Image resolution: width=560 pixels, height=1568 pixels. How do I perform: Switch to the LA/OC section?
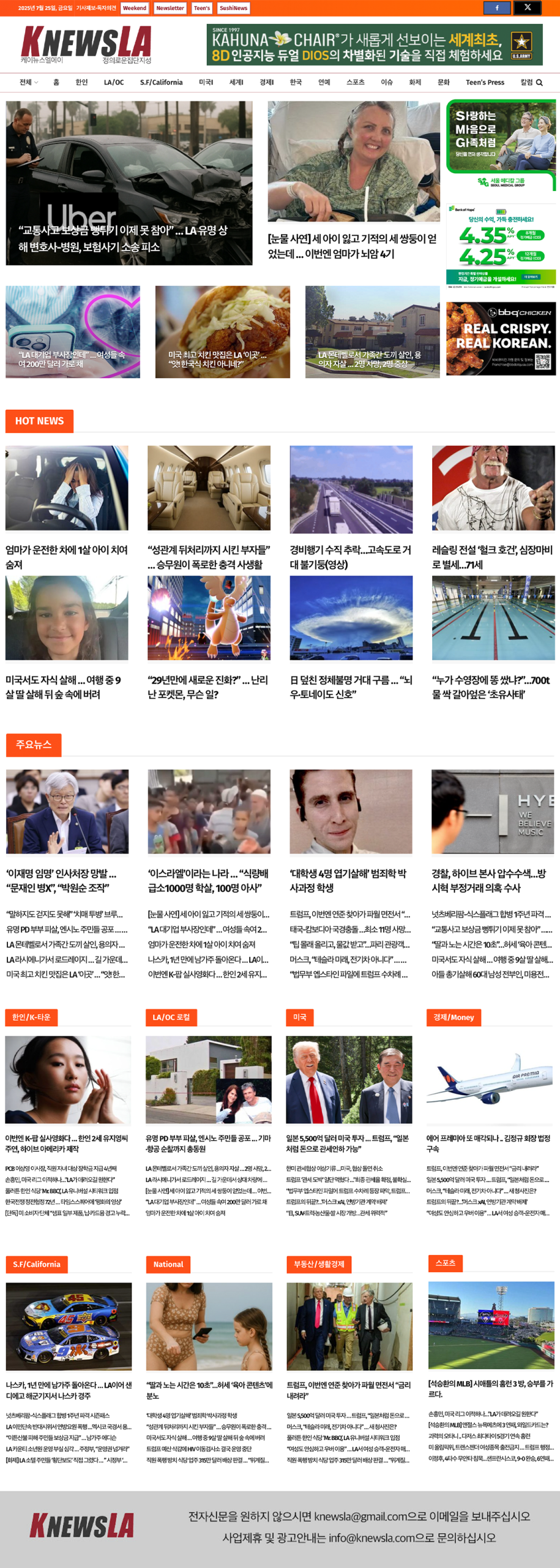tap(113, 82)
